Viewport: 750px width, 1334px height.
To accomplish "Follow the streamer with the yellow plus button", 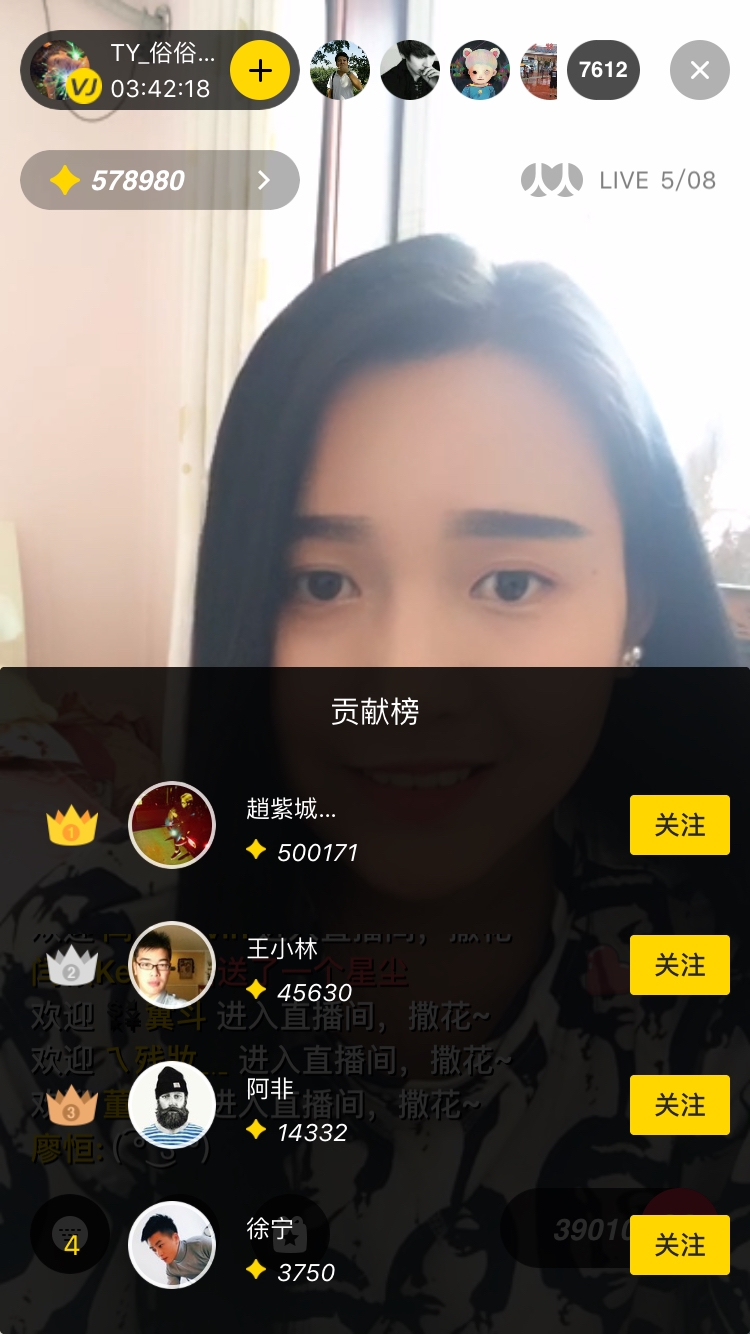I will point(260,70).
